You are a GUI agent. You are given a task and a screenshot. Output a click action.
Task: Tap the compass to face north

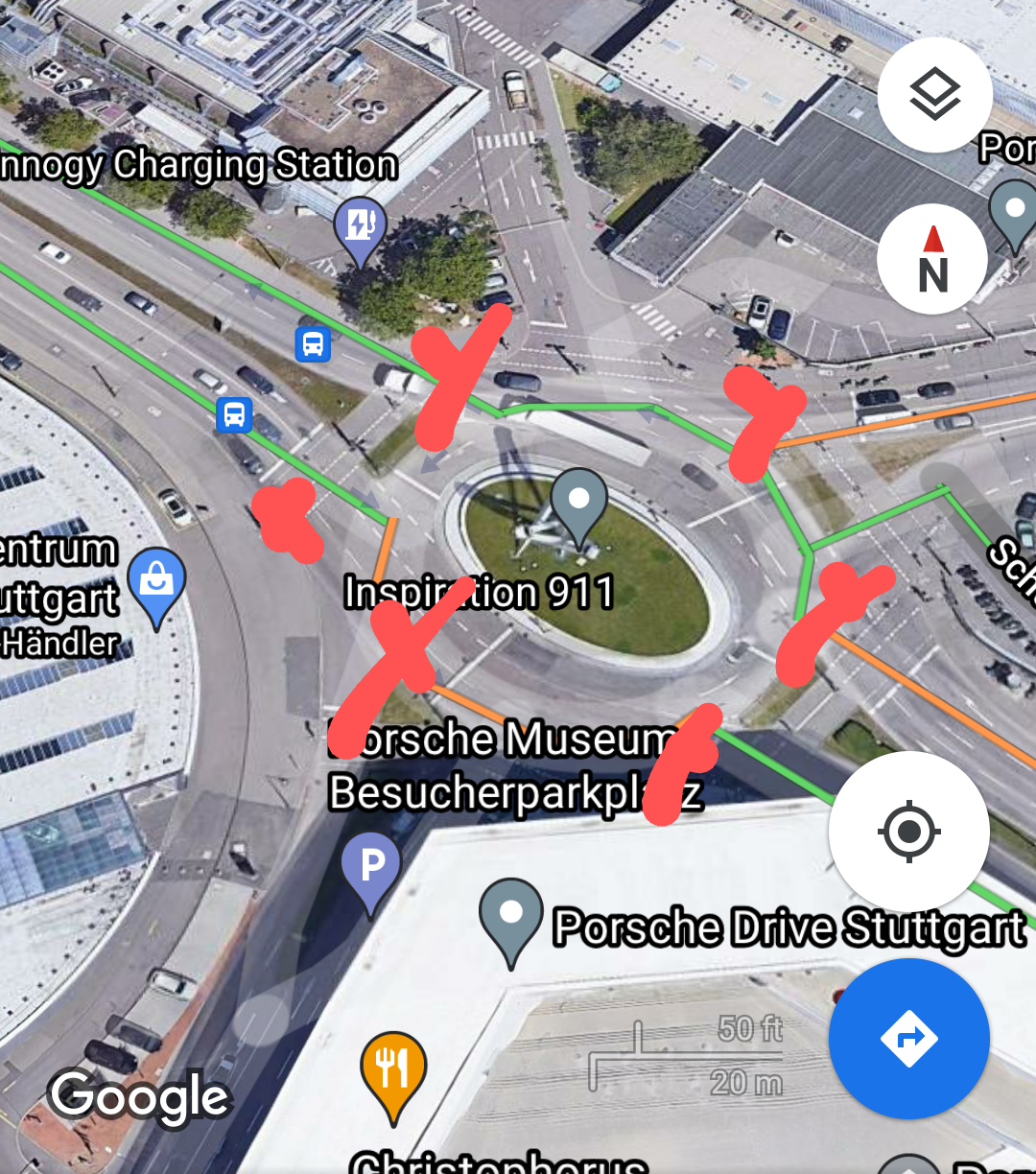(932, 260)
